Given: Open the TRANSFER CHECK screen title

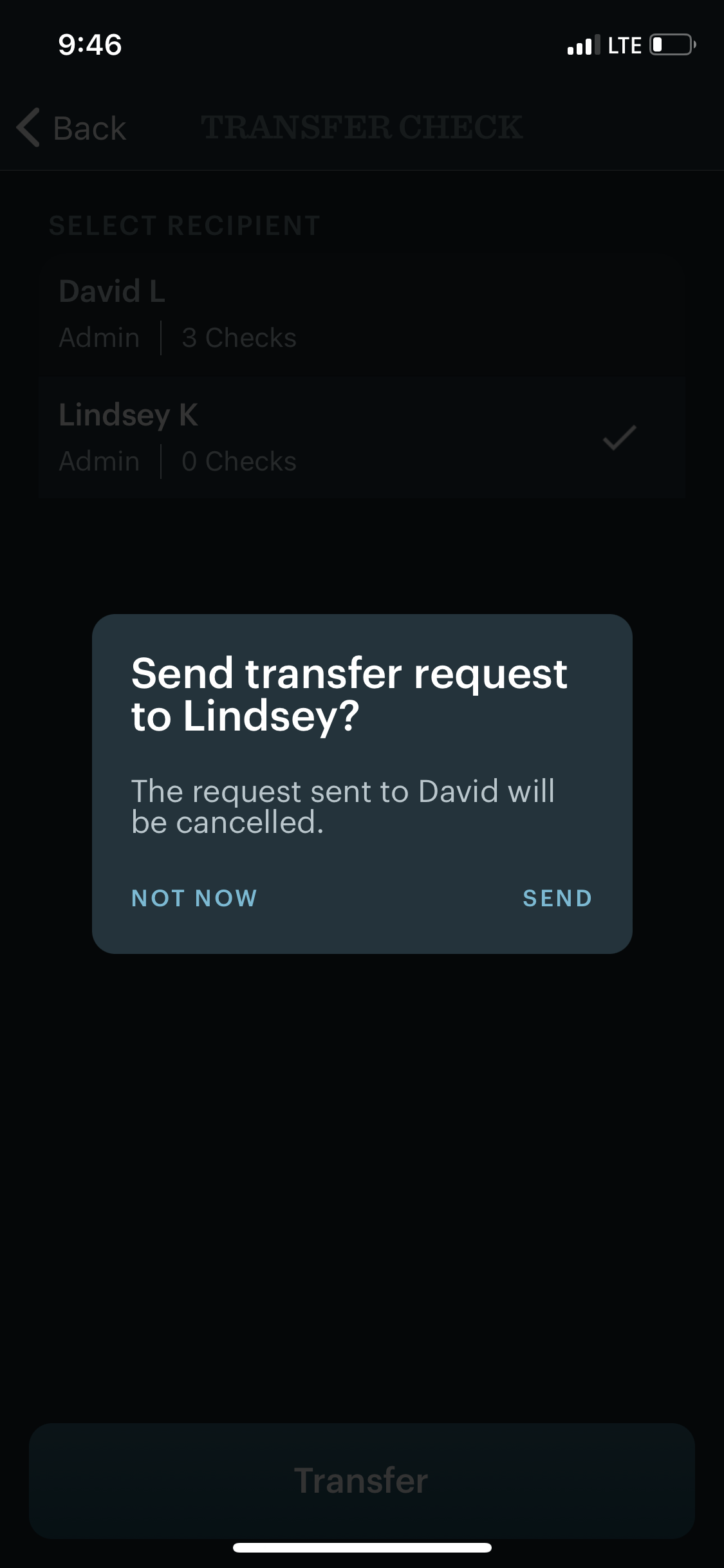Looking at the screenshot, I should (x=362, y=128).
